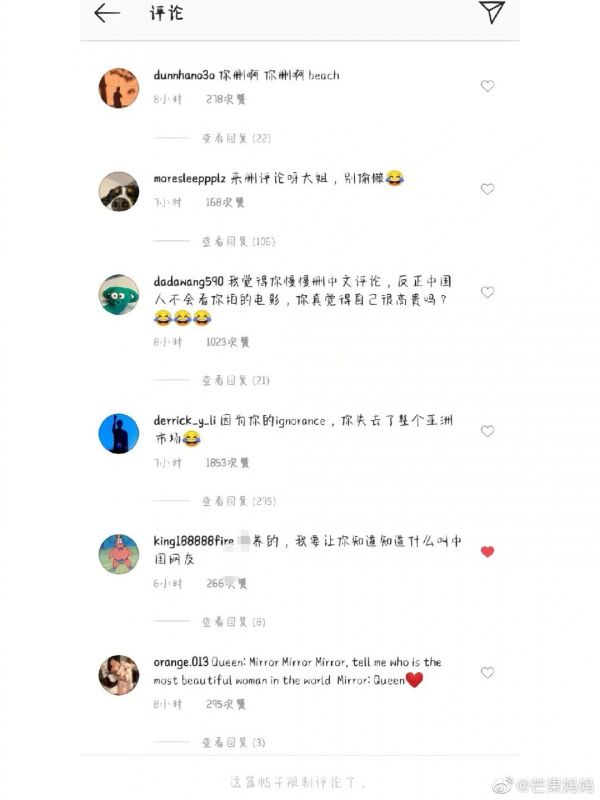Like orange.013's comment
600x800 pixels.
[487, 673]
